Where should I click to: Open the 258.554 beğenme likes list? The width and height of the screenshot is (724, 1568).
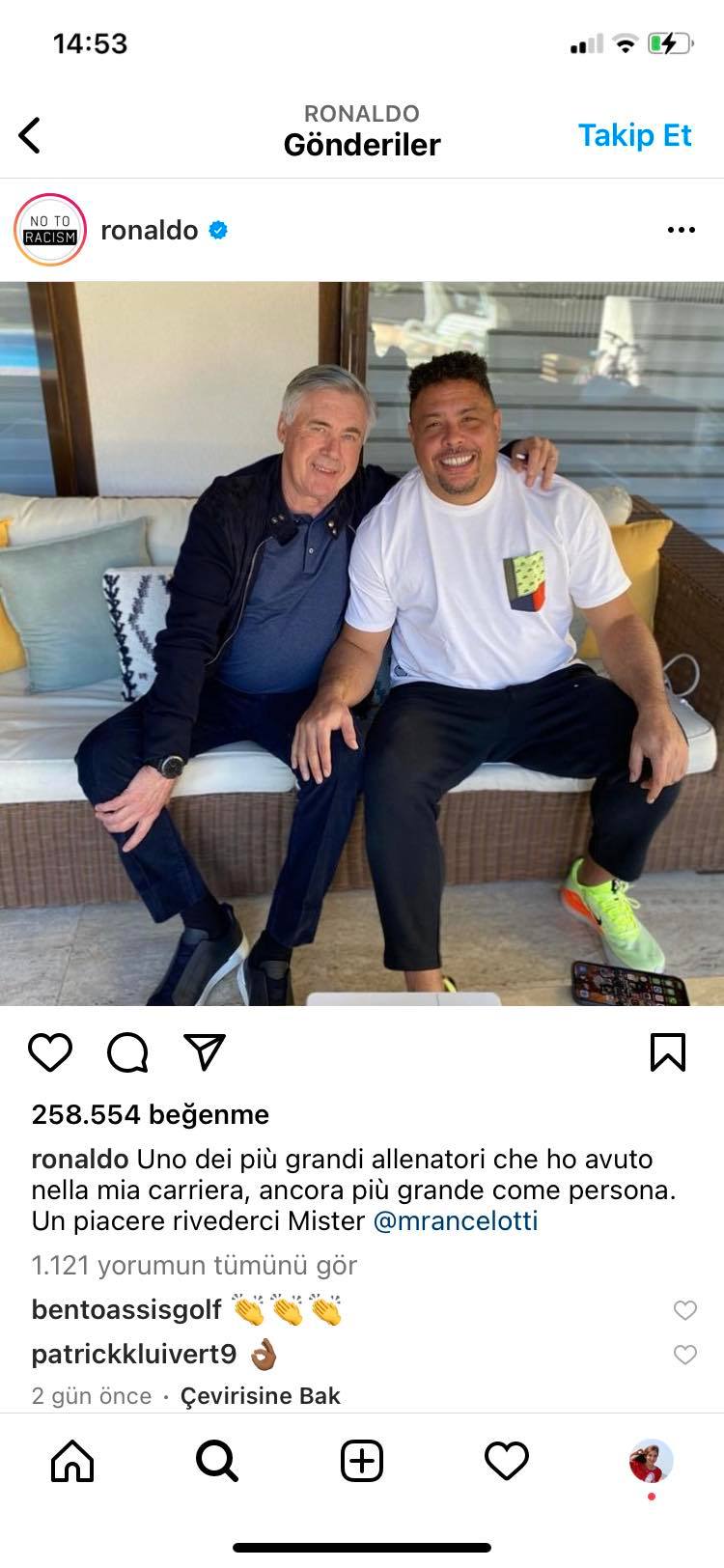151,1114
